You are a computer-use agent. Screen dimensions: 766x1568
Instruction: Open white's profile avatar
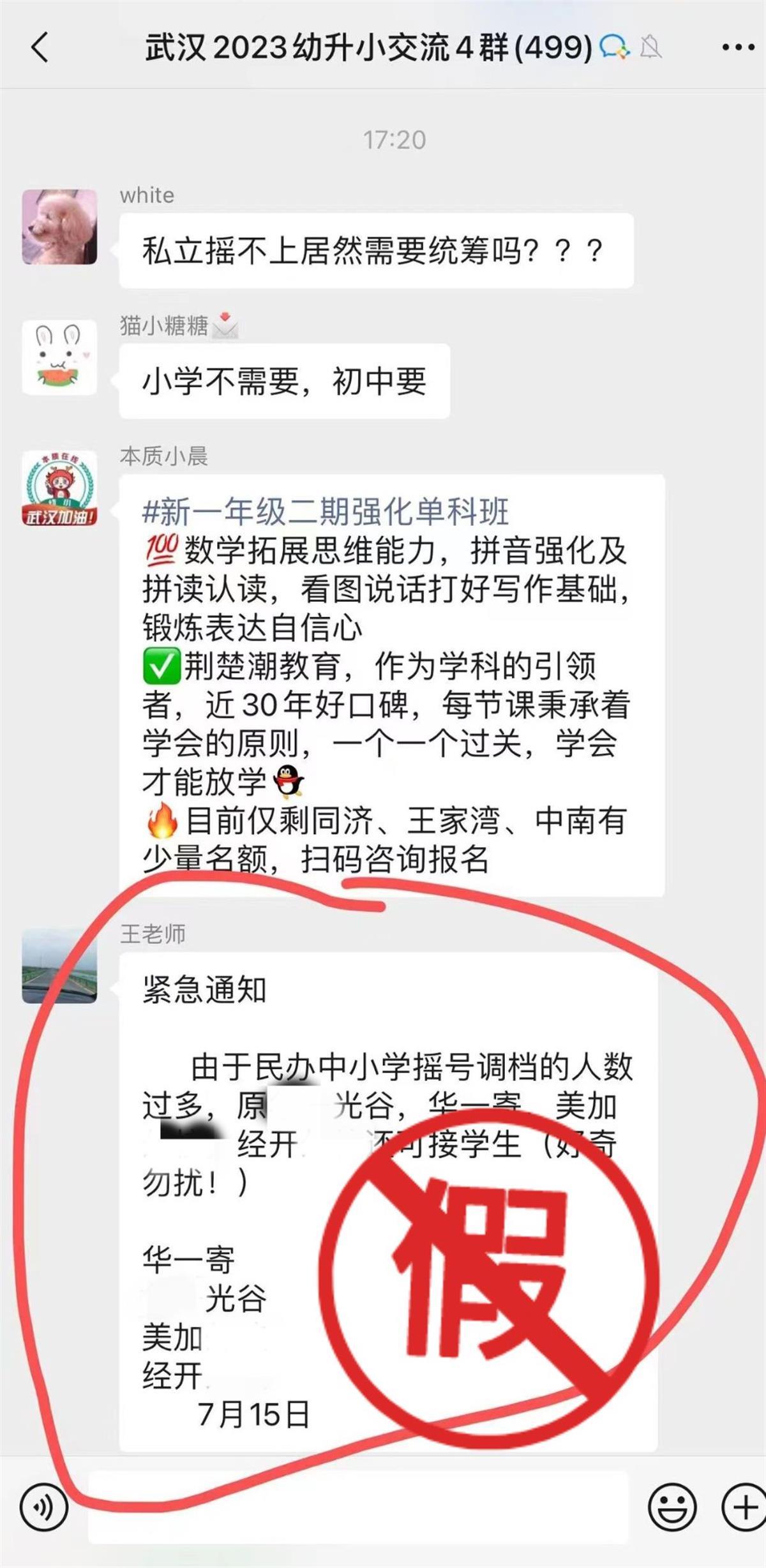59,227
